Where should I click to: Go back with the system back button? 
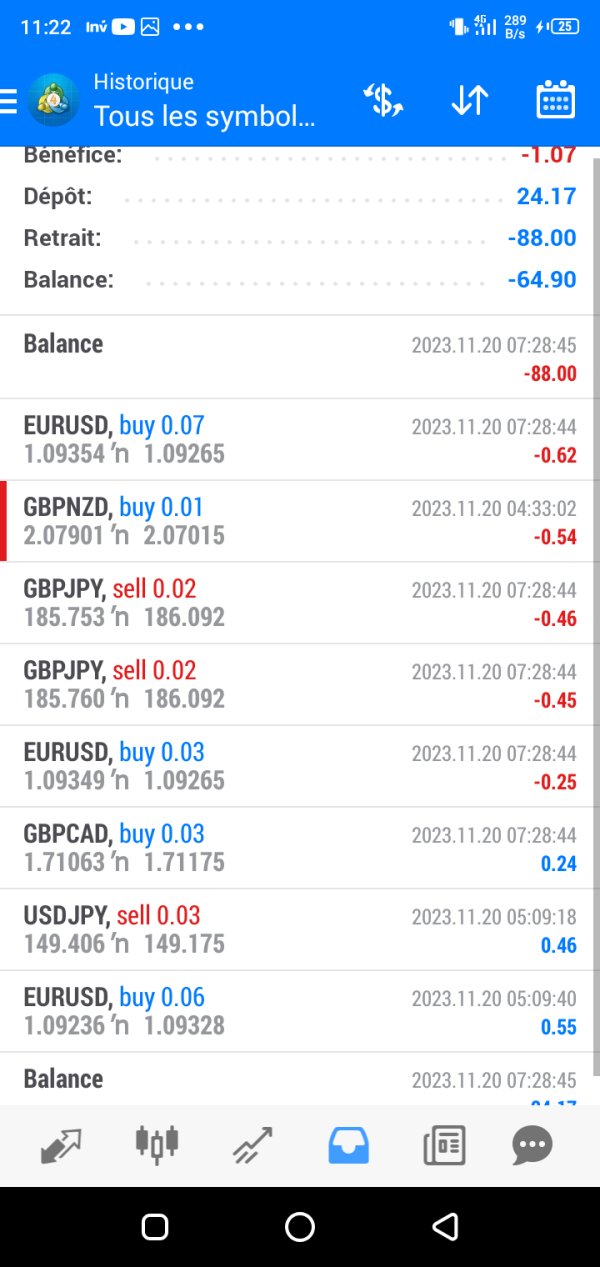tap(445, 1227)
